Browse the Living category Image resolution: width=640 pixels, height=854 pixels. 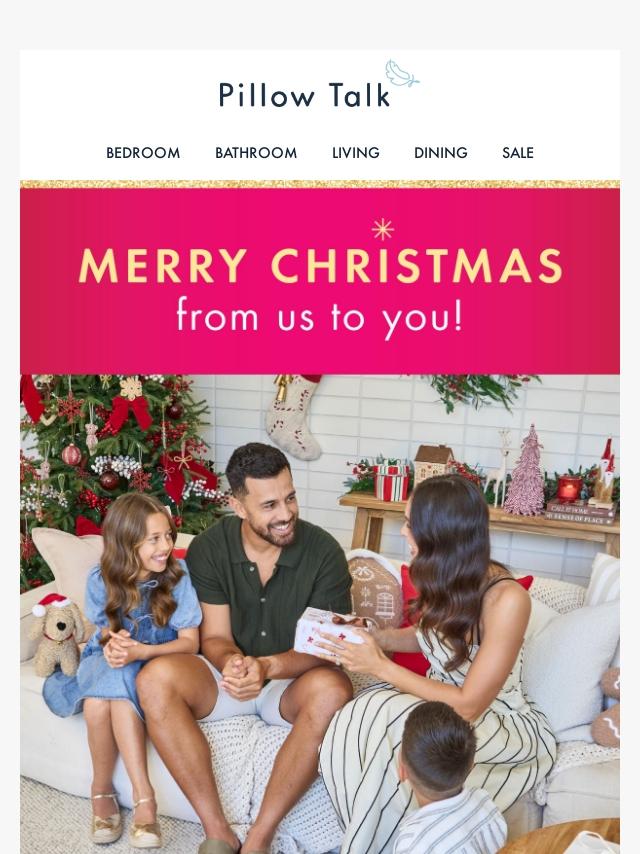coord(356,153)
